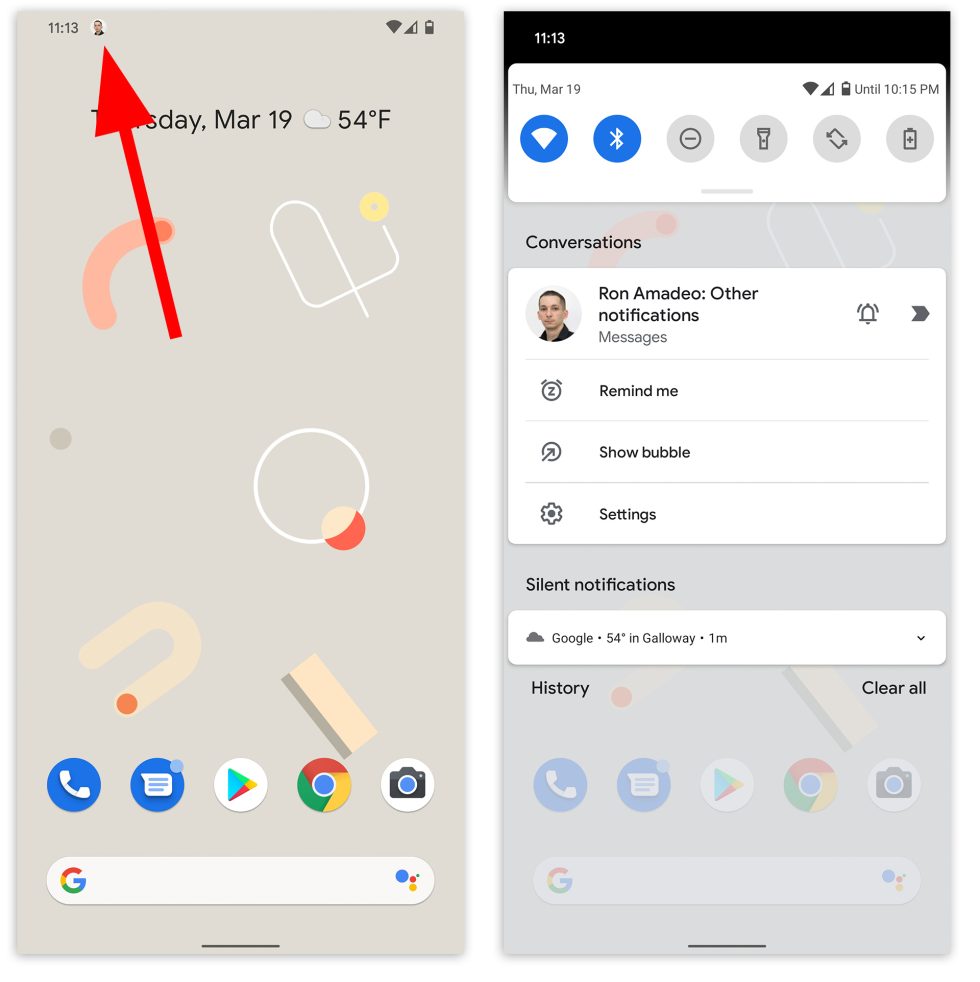The image size is (980, 982).
Task: Turn on the Flashlight tile
Action: point(763,138)
